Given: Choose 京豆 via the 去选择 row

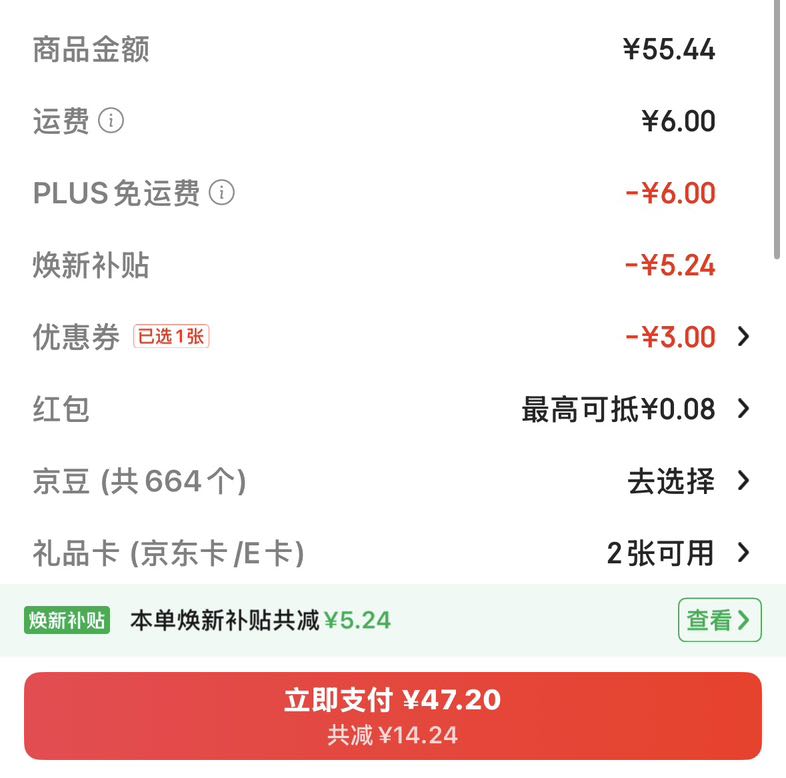Looking at the screenshot, I should click(x=393, y=481).
